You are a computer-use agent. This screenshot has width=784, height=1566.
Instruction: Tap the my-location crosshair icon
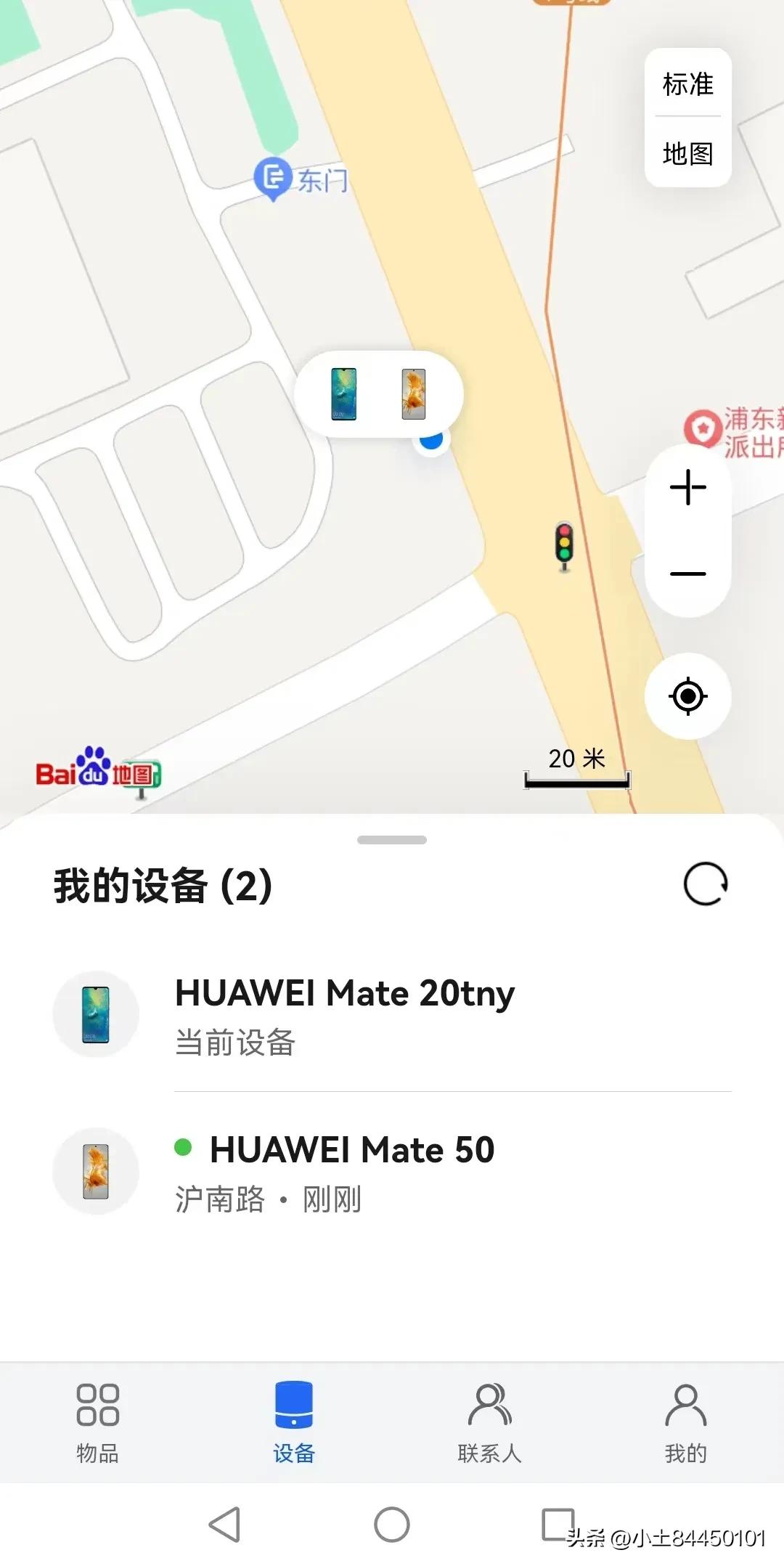(x=687, y=696)
